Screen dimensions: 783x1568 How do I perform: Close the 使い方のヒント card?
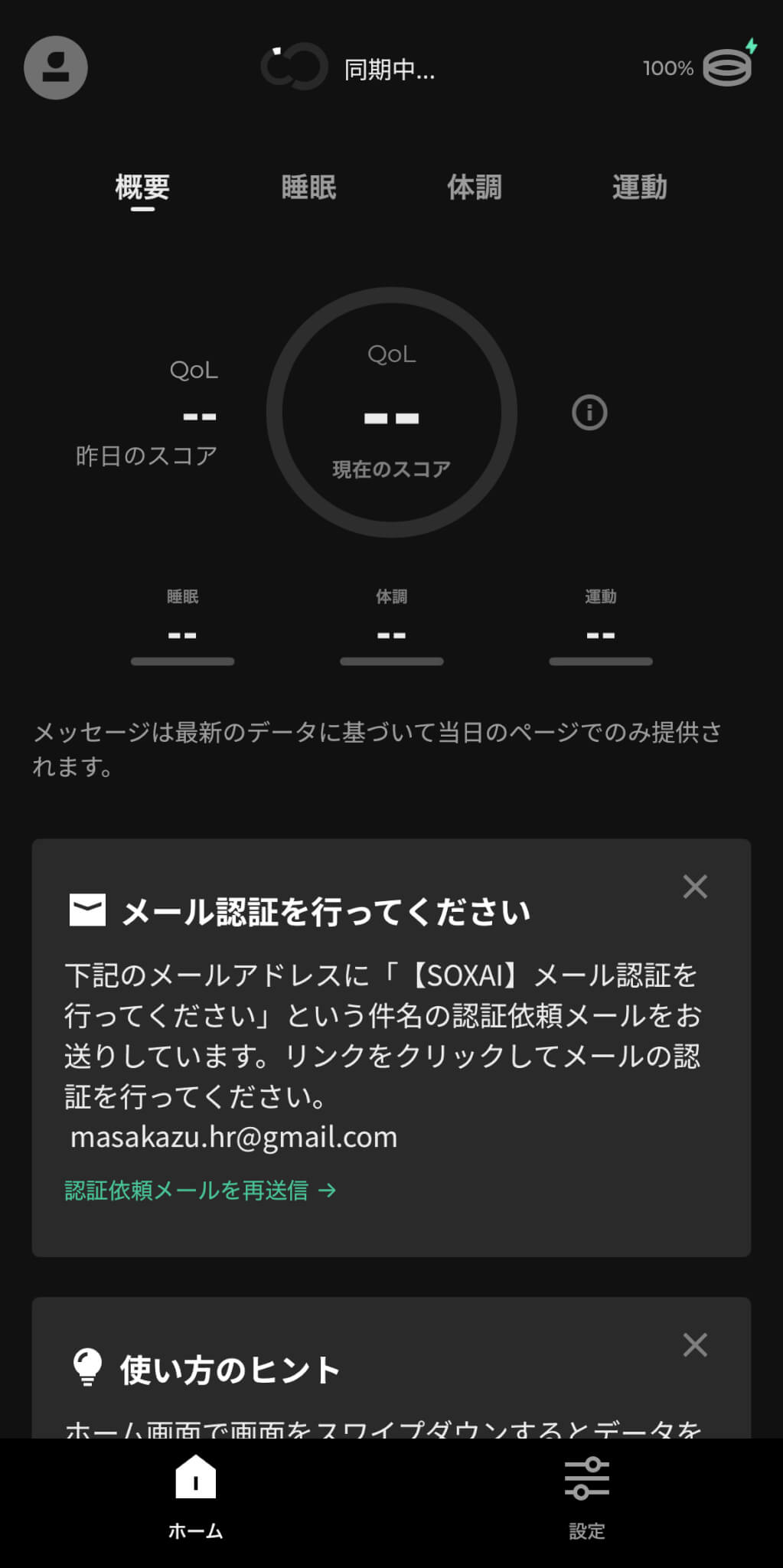(x=694, y=1344)
